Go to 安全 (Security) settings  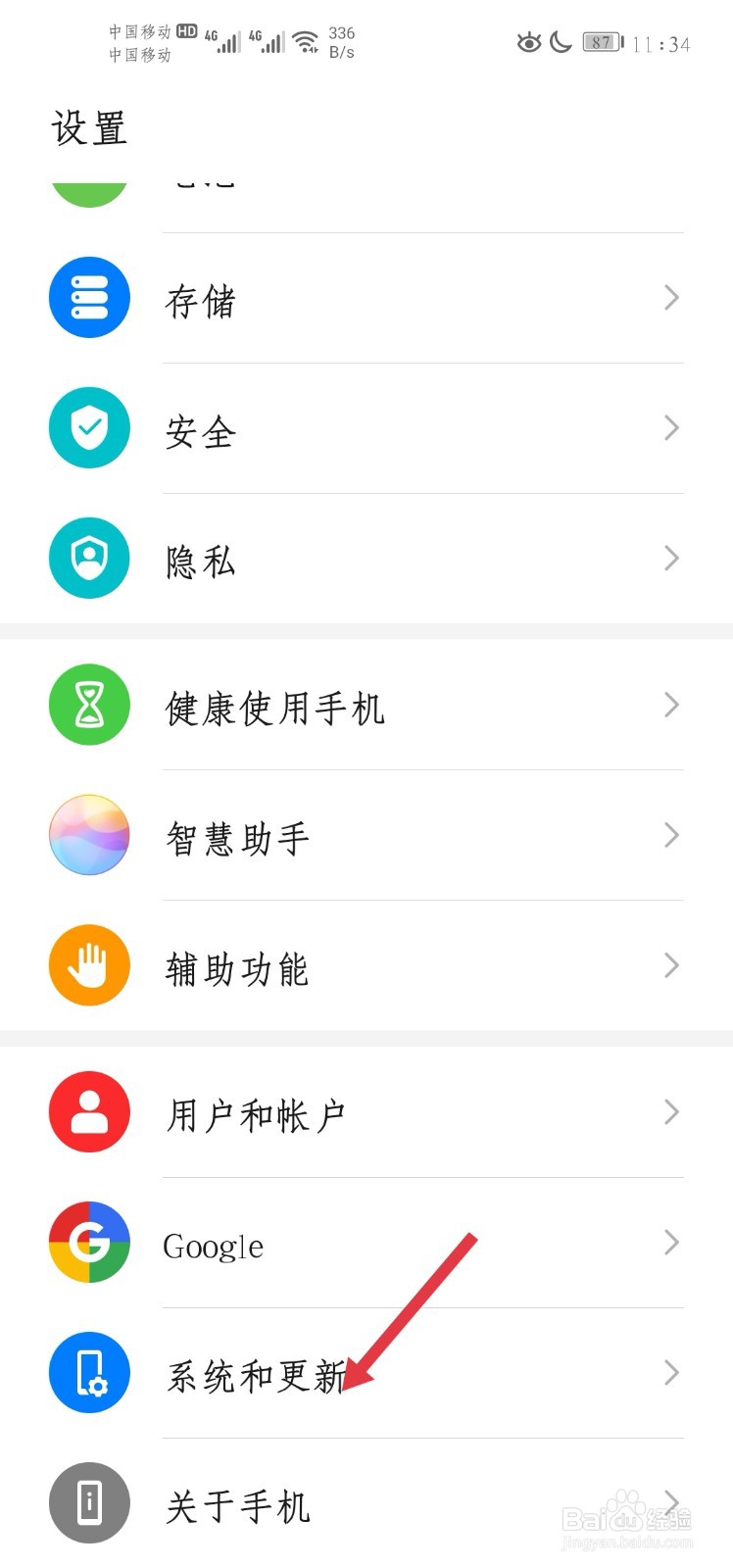(x=201, y=430)
